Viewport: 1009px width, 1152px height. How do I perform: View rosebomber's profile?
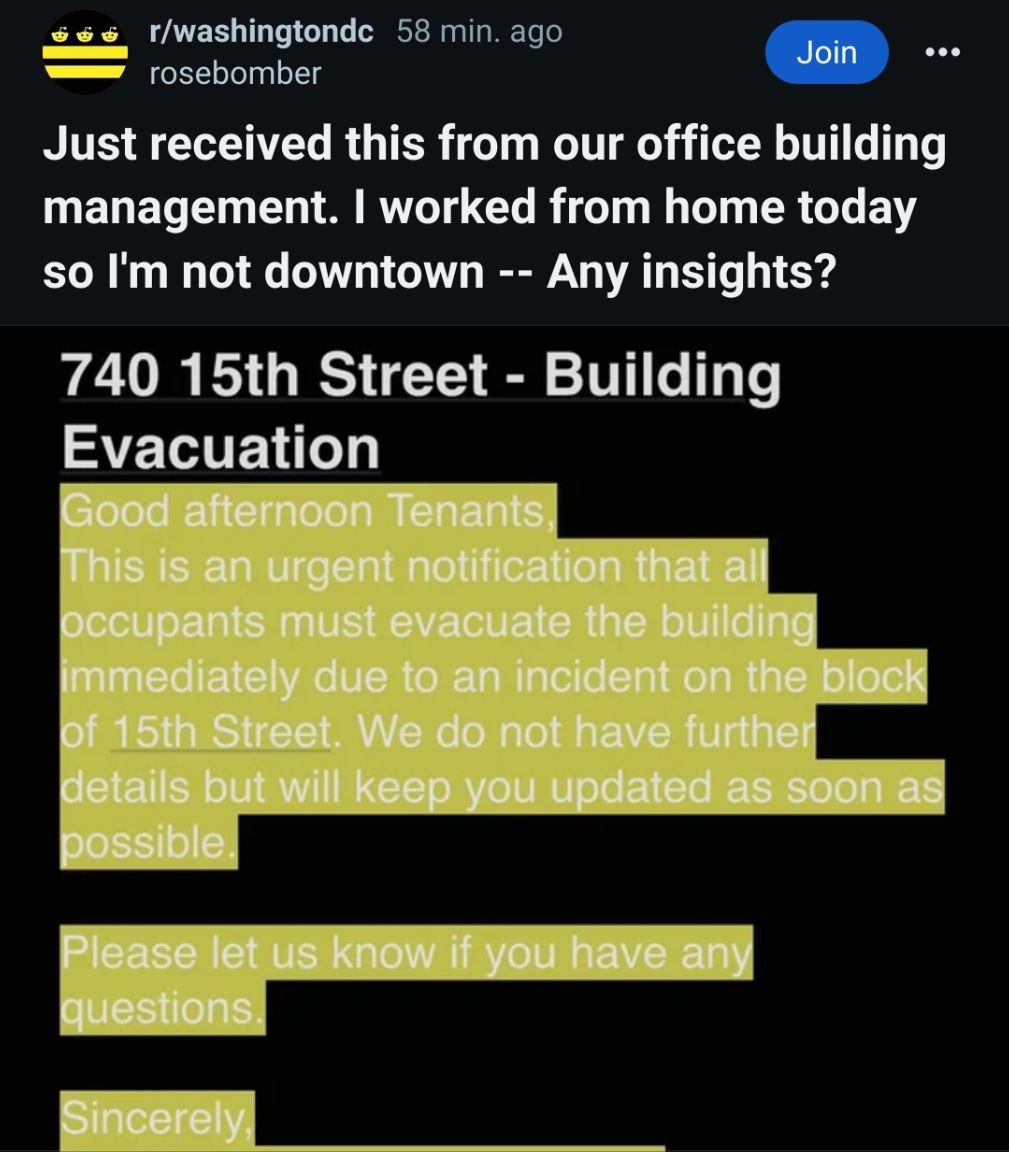[x=235, y=72]
